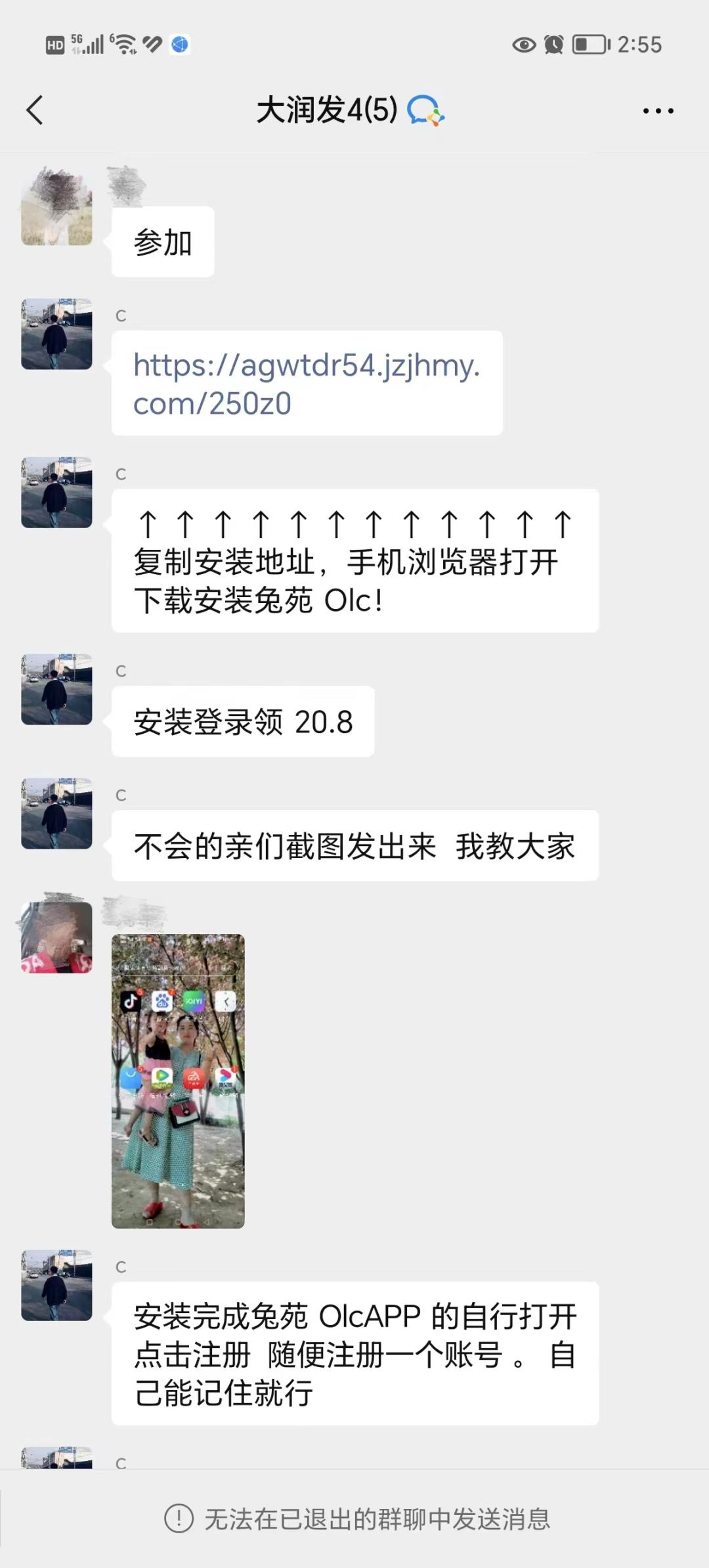This screenshot has height=1568, width=709.
Task: Tap C's avatar next to the link message
Action: coord(56,335)
